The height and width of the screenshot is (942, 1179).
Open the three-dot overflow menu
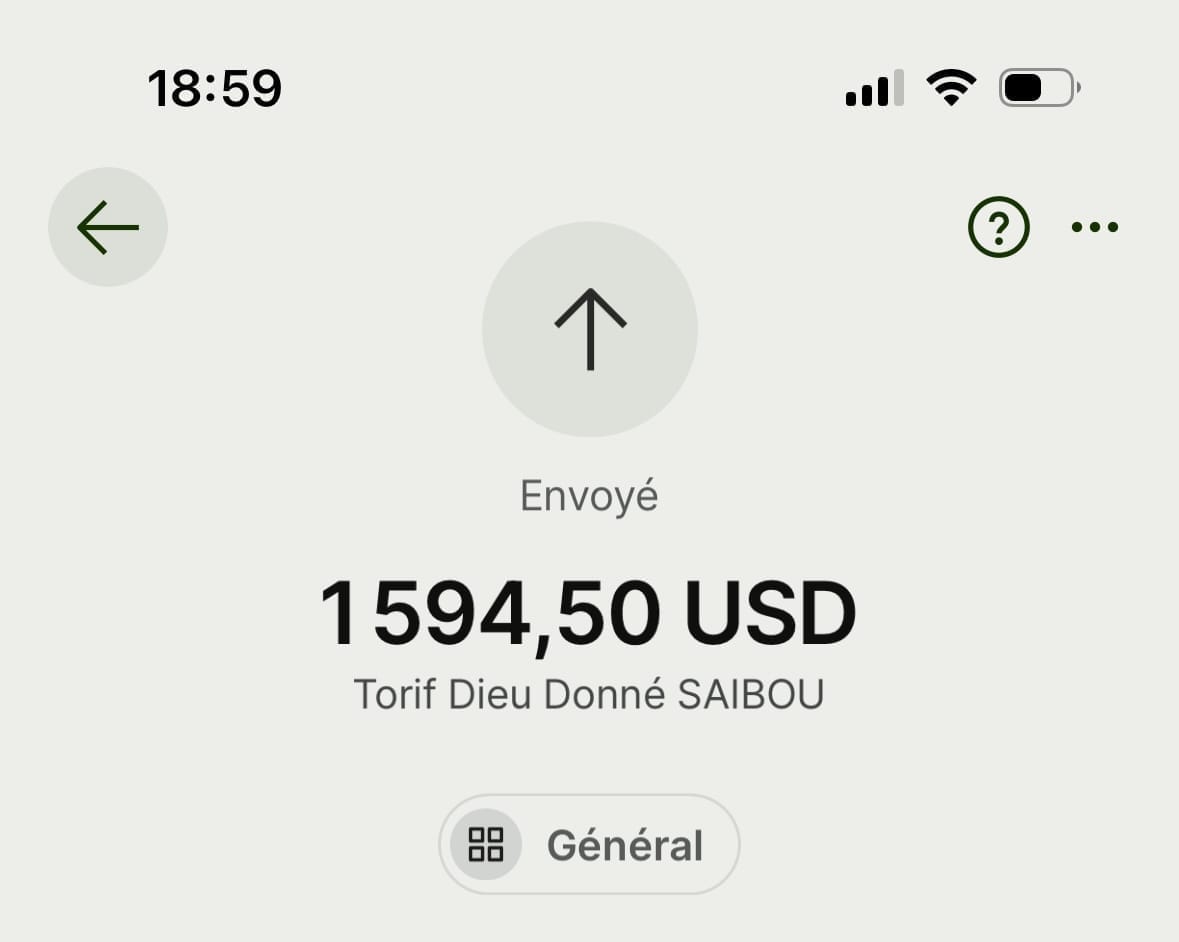1095,227
